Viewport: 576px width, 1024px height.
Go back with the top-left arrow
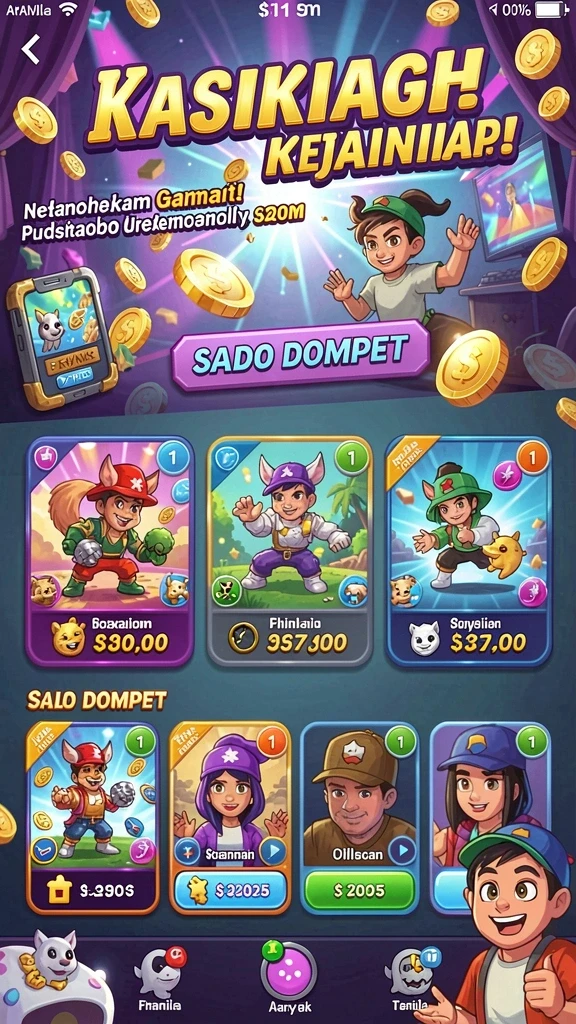[30, 49]
